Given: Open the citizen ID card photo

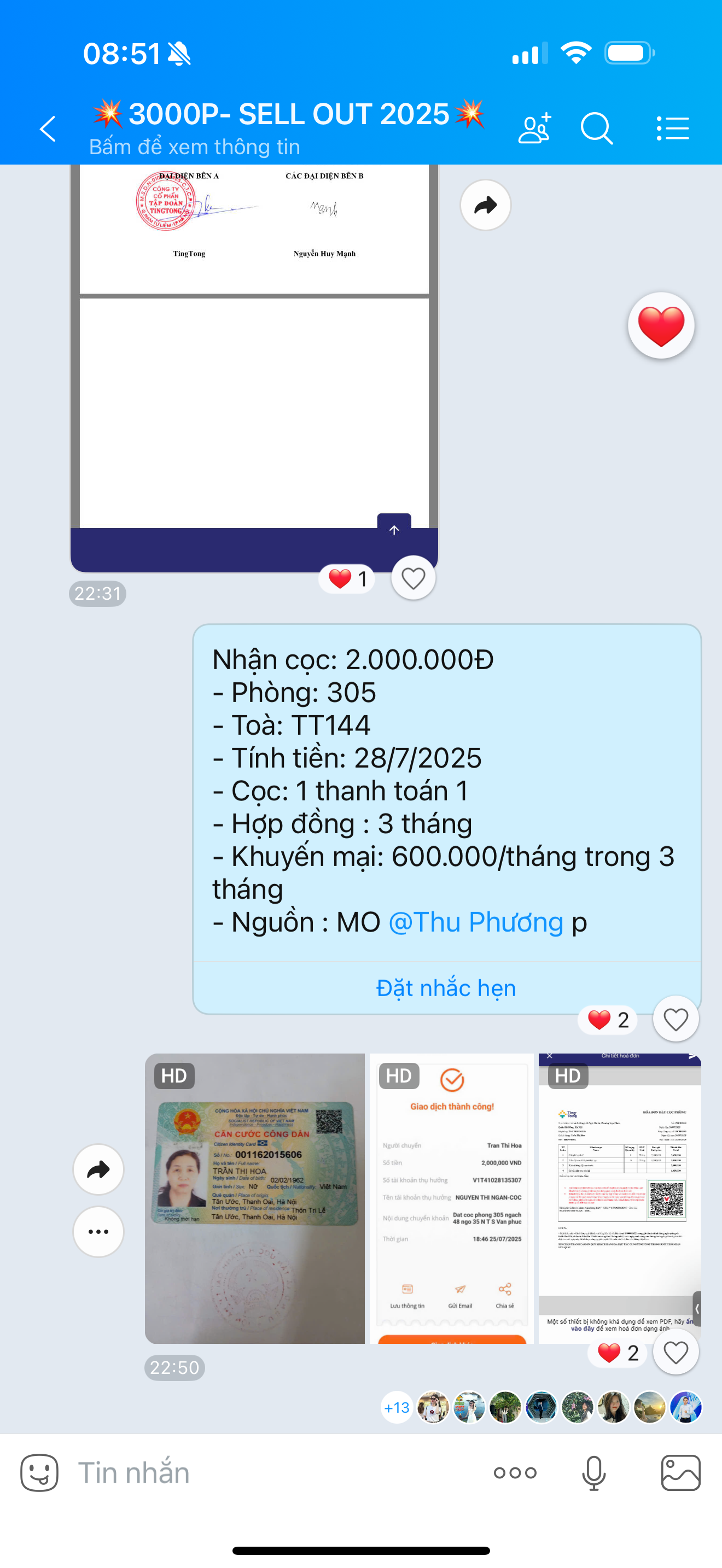Looking at the screenshot, I should (x=254, y=1198).
